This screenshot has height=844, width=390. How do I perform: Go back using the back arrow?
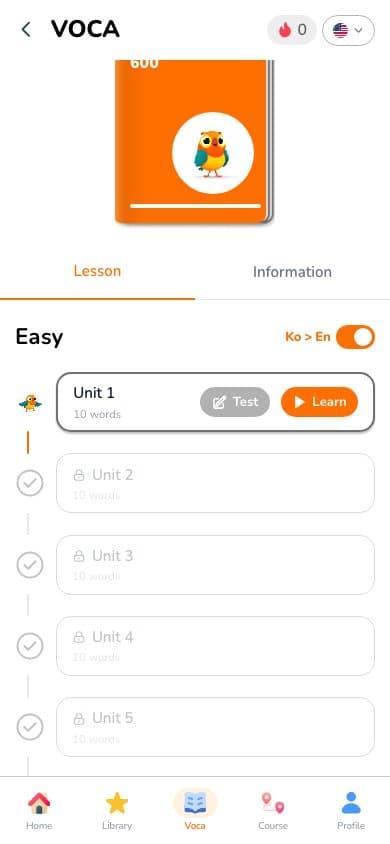click(26, 30)
